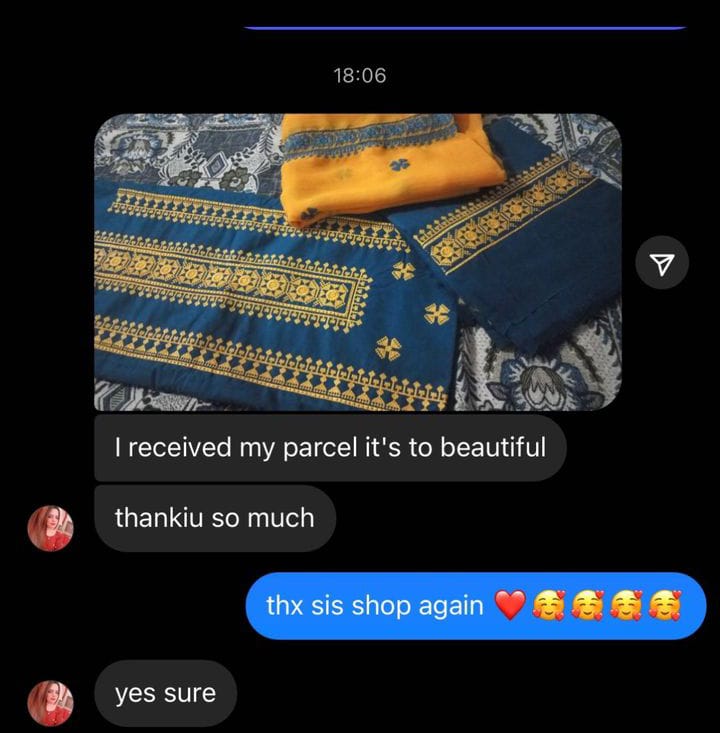Open sender's profile picture beside "thankiu so much"

50,528
